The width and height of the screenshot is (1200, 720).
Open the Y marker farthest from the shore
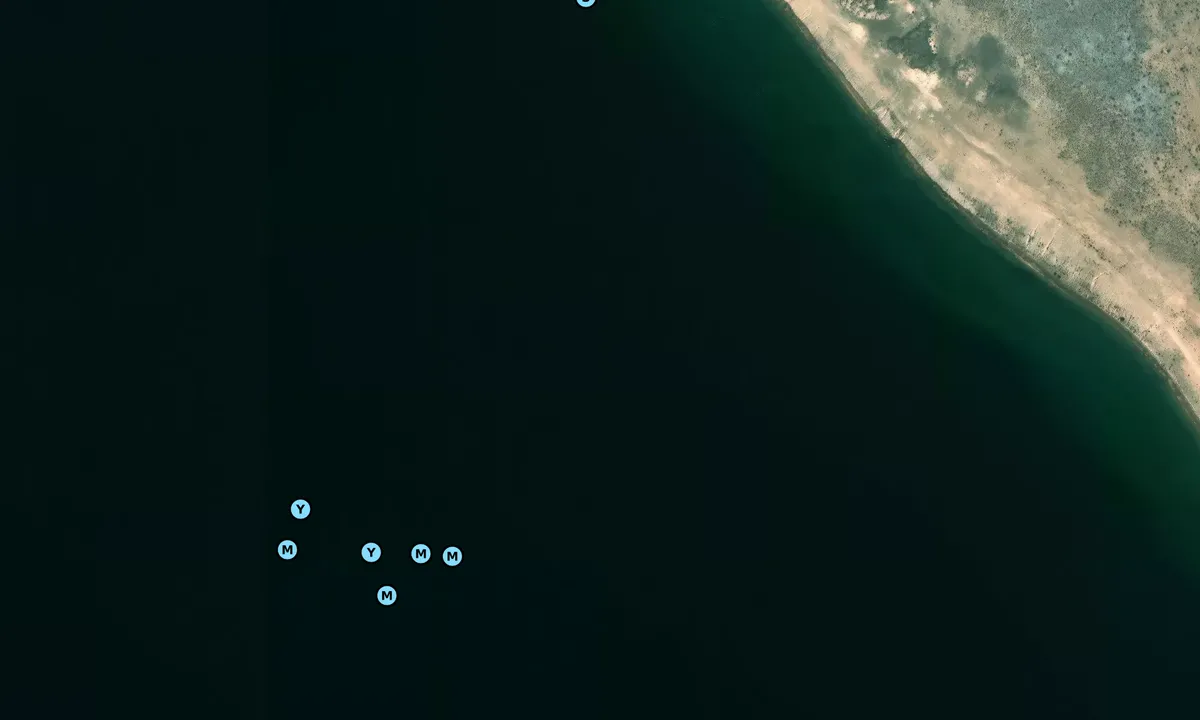point(300,509)
